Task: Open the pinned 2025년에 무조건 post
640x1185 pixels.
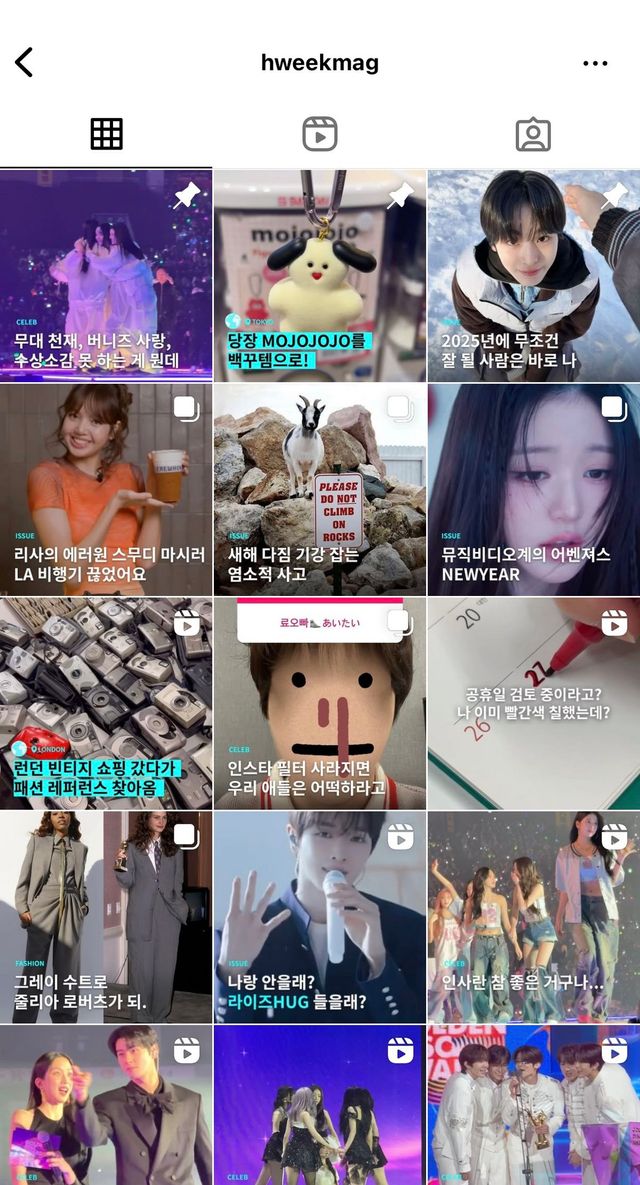Action: click(x=533, y=276)
